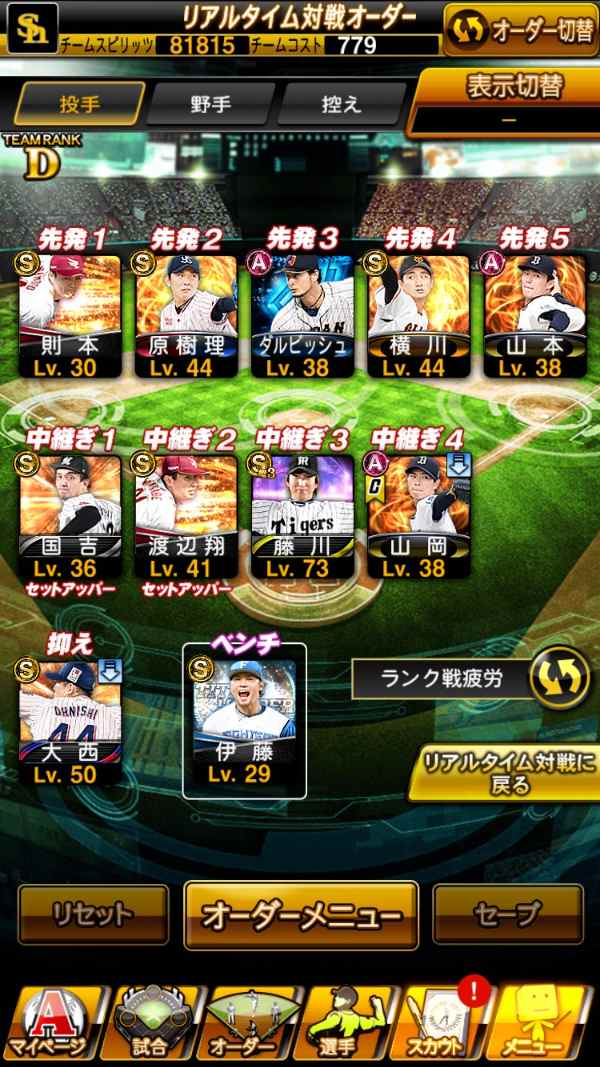Choose bench player 伊藤

coord(244,721)
